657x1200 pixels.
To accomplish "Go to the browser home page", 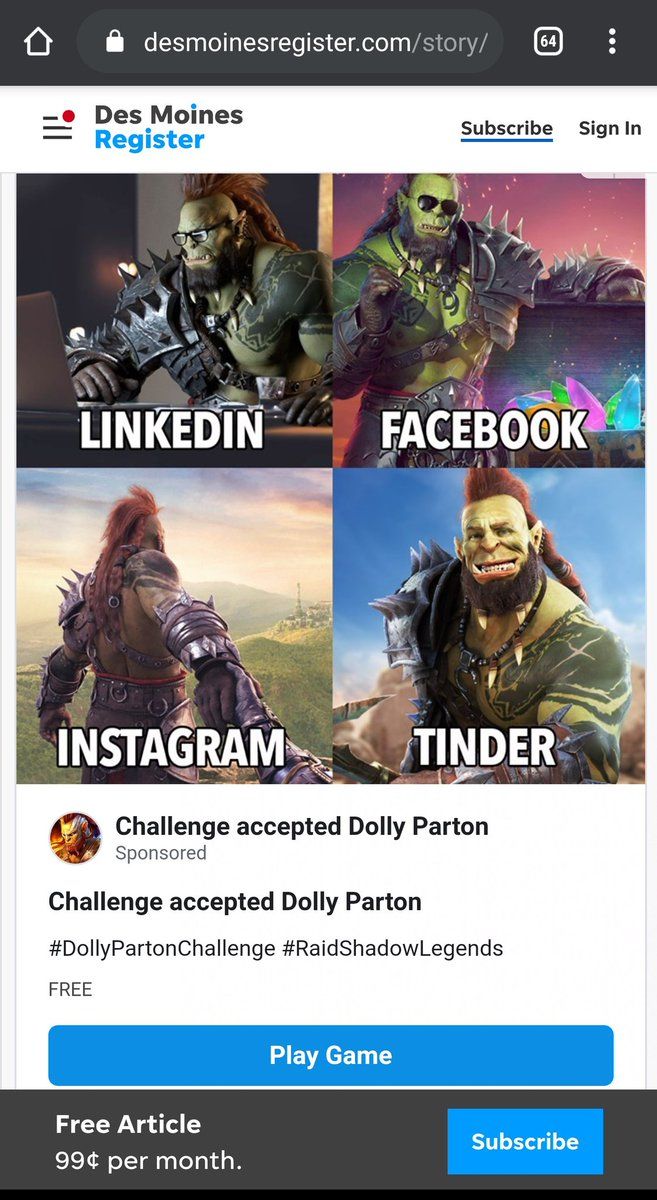I will pyautogui.click(x=38, y=42).
